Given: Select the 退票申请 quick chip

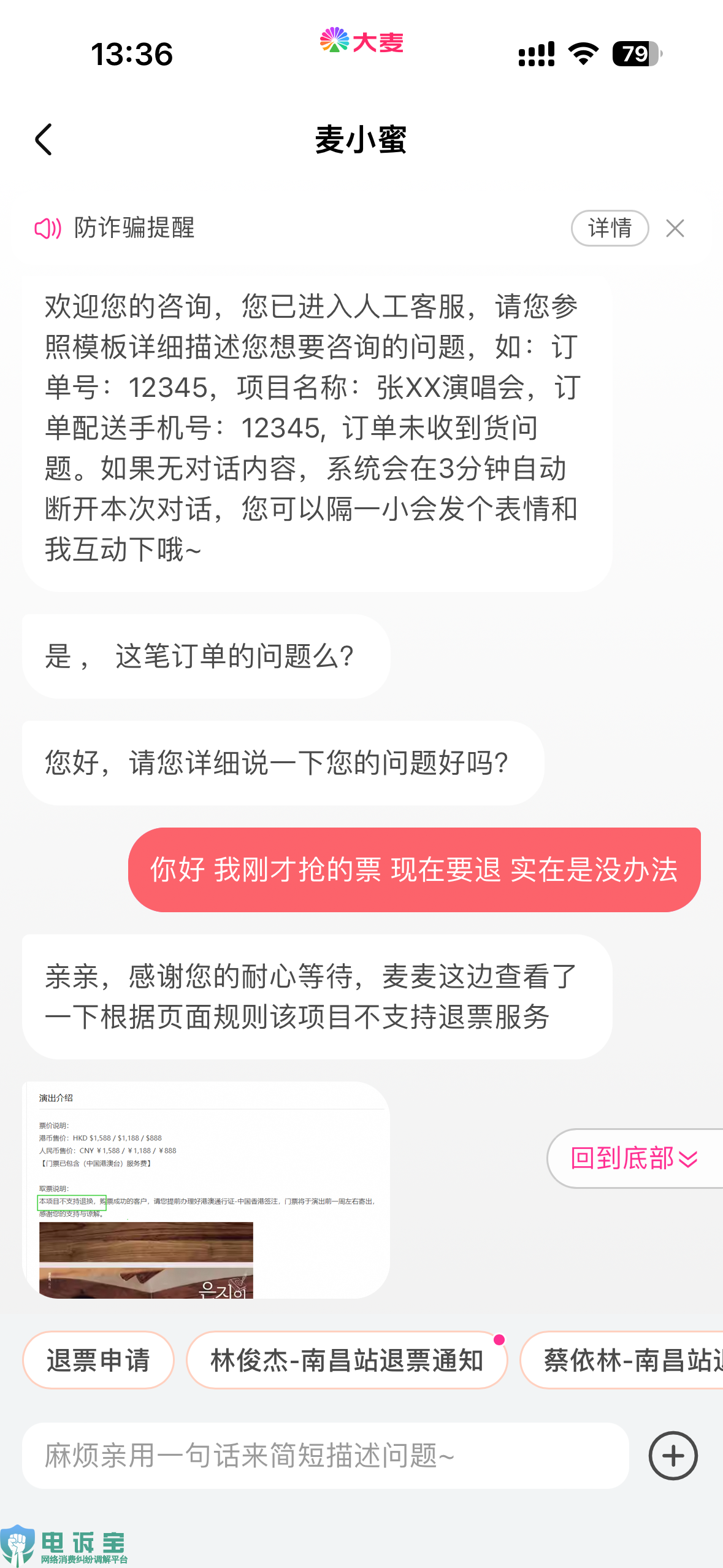Looking at the screenshot, I should pos(98,1360).
